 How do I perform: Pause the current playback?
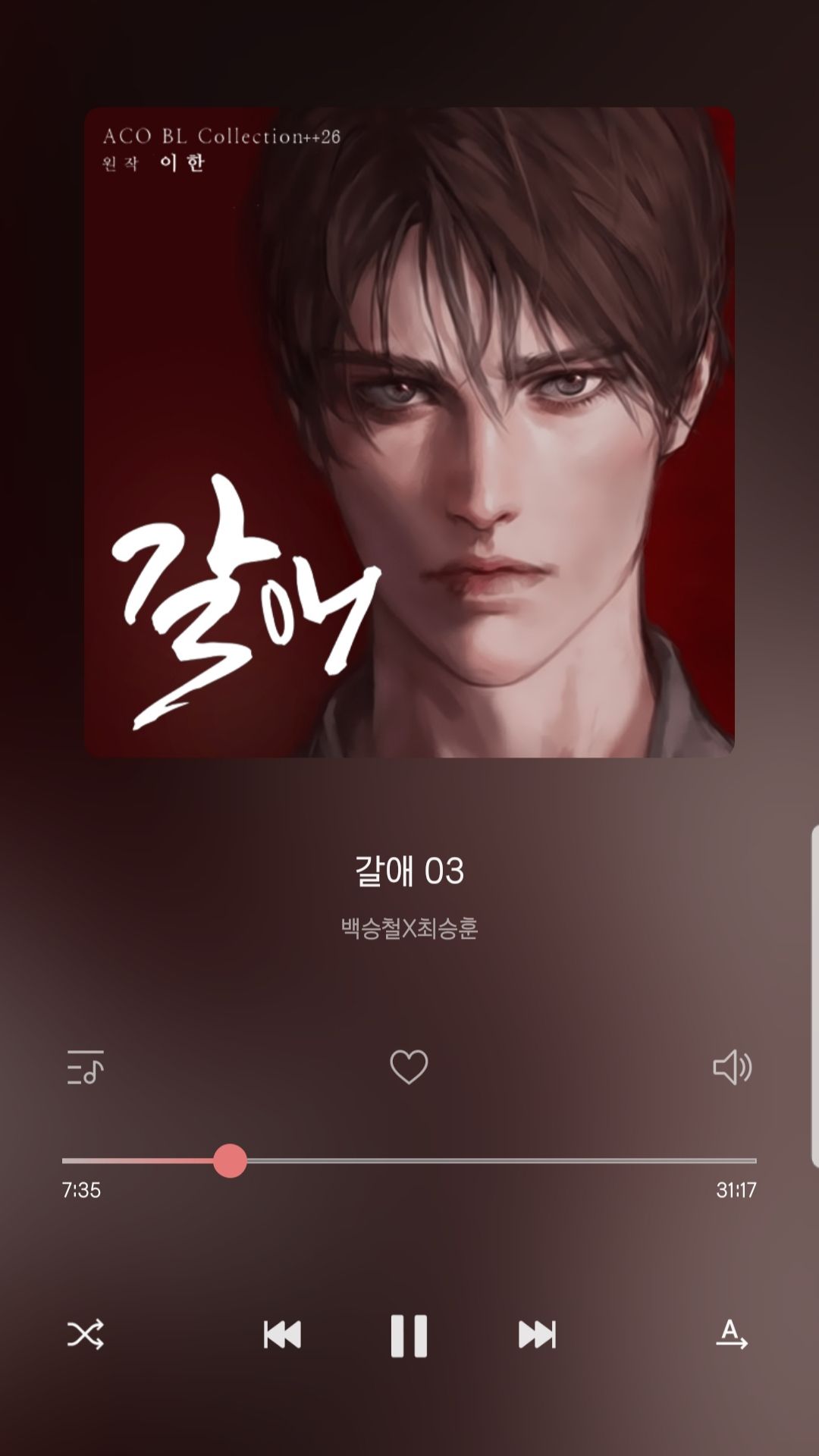coord(409,1335)
